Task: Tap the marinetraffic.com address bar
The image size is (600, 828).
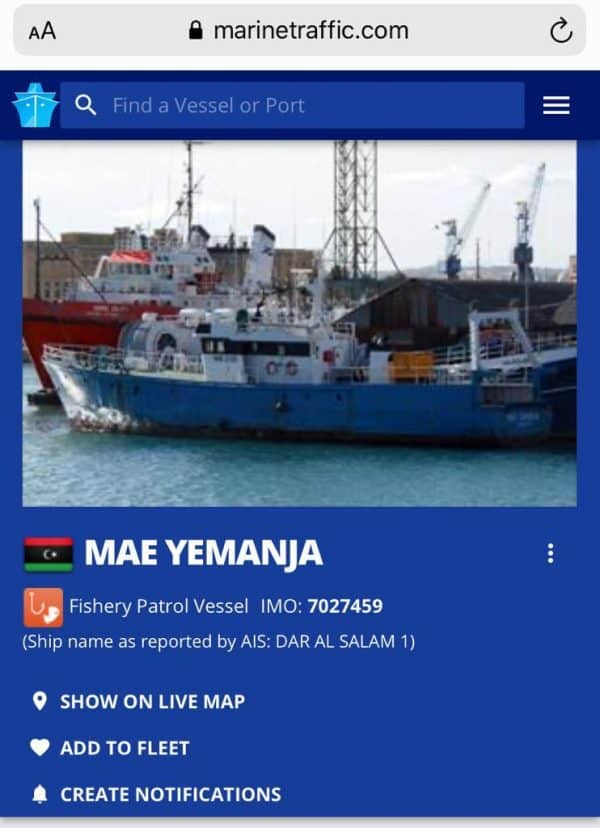Action: 299,31
